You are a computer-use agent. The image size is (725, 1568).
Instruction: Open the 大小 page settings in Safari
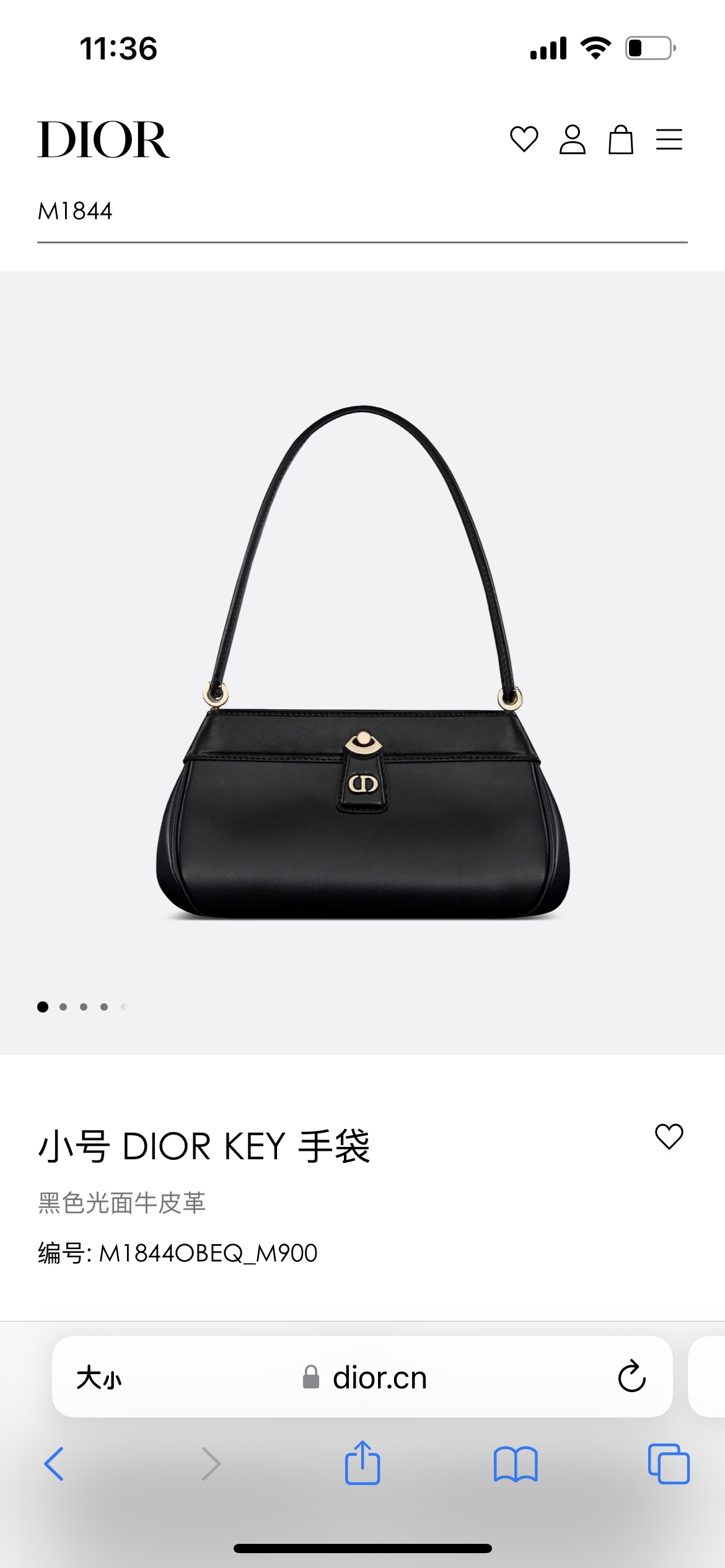[x=99, y=1378]
